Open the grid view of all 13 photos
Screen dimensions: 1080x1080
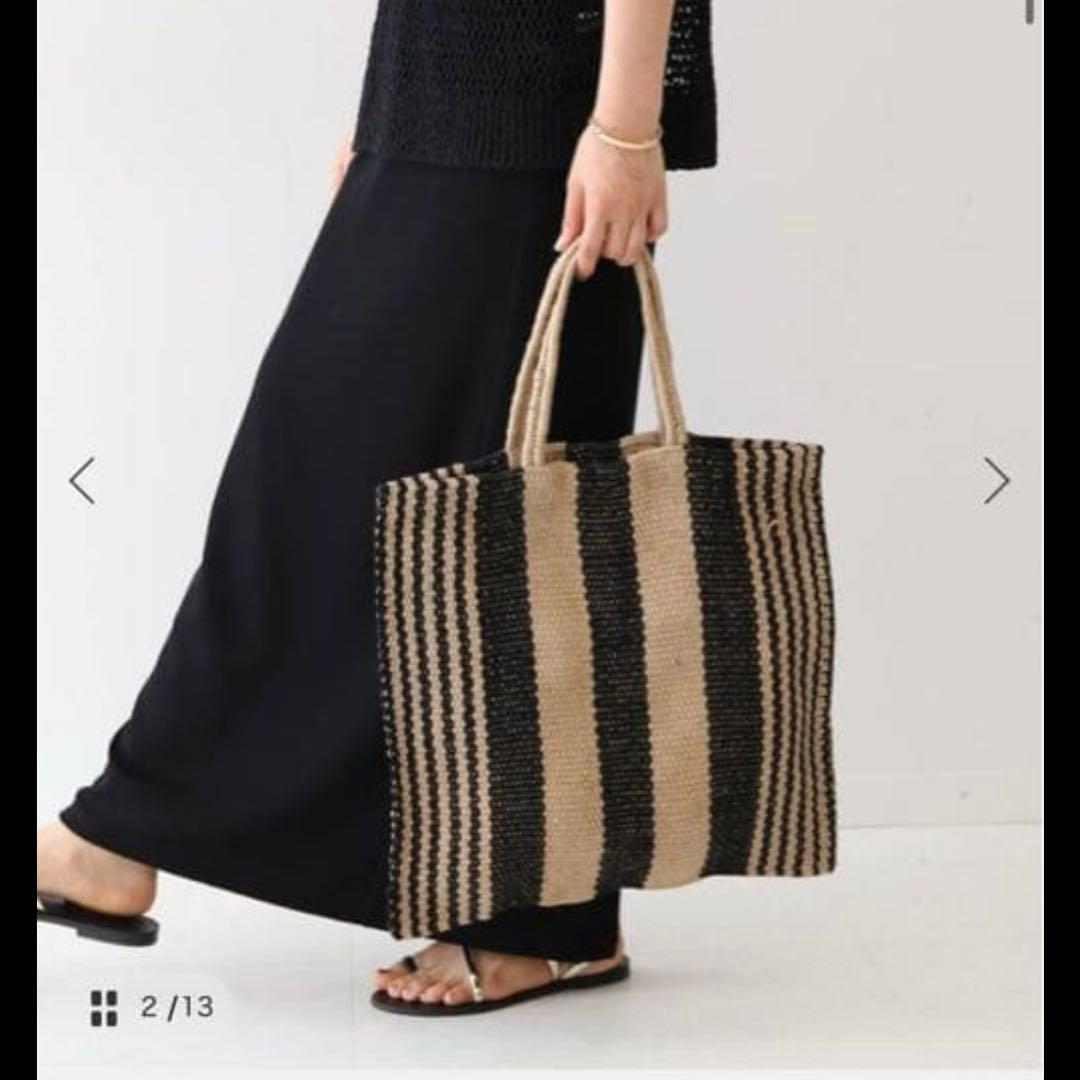click(104, 1008)
